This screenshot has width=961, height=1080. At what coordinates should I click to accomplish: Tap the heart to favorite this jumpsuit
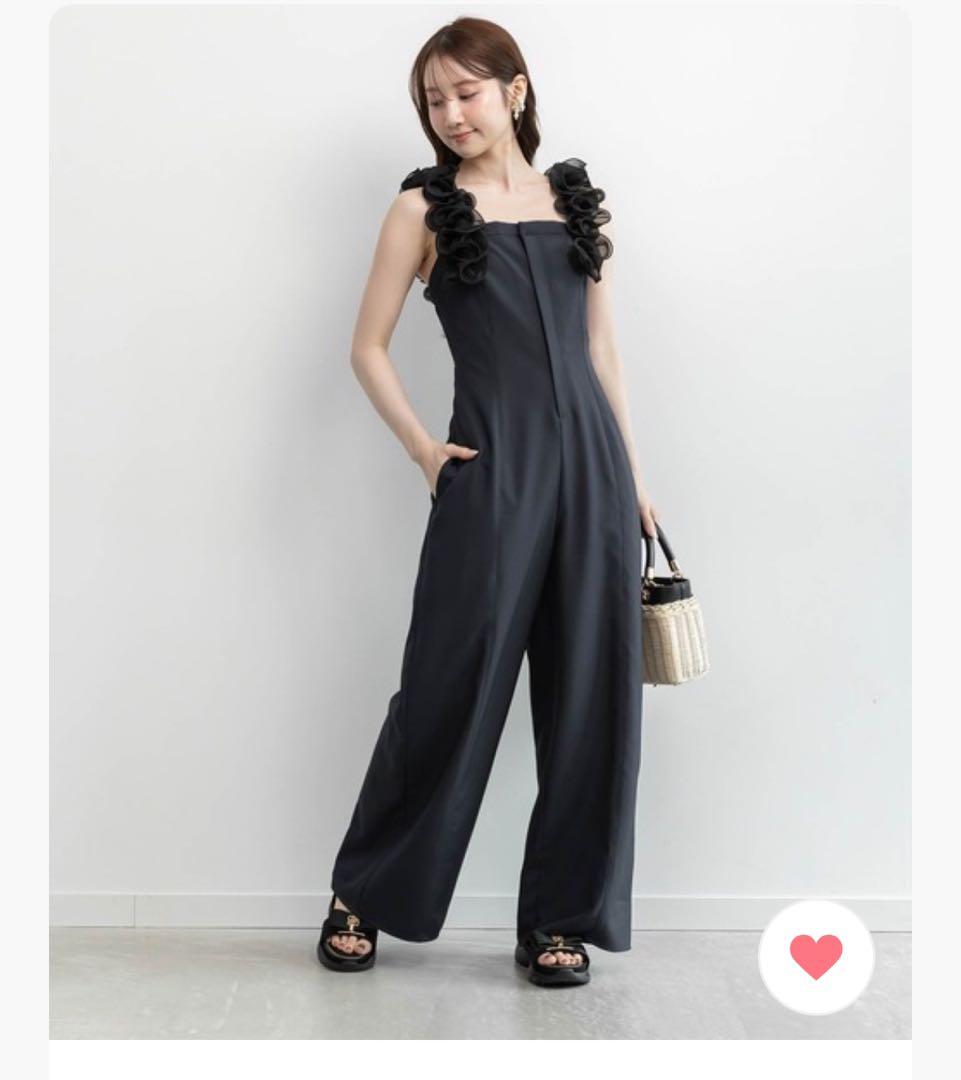815,957
